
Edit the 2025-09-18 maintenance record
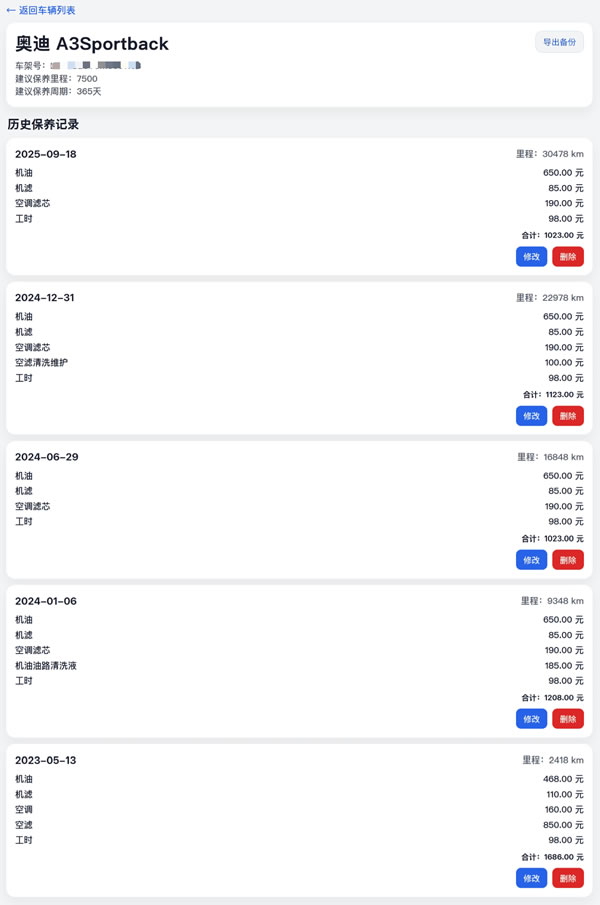[x=531, y=257]
